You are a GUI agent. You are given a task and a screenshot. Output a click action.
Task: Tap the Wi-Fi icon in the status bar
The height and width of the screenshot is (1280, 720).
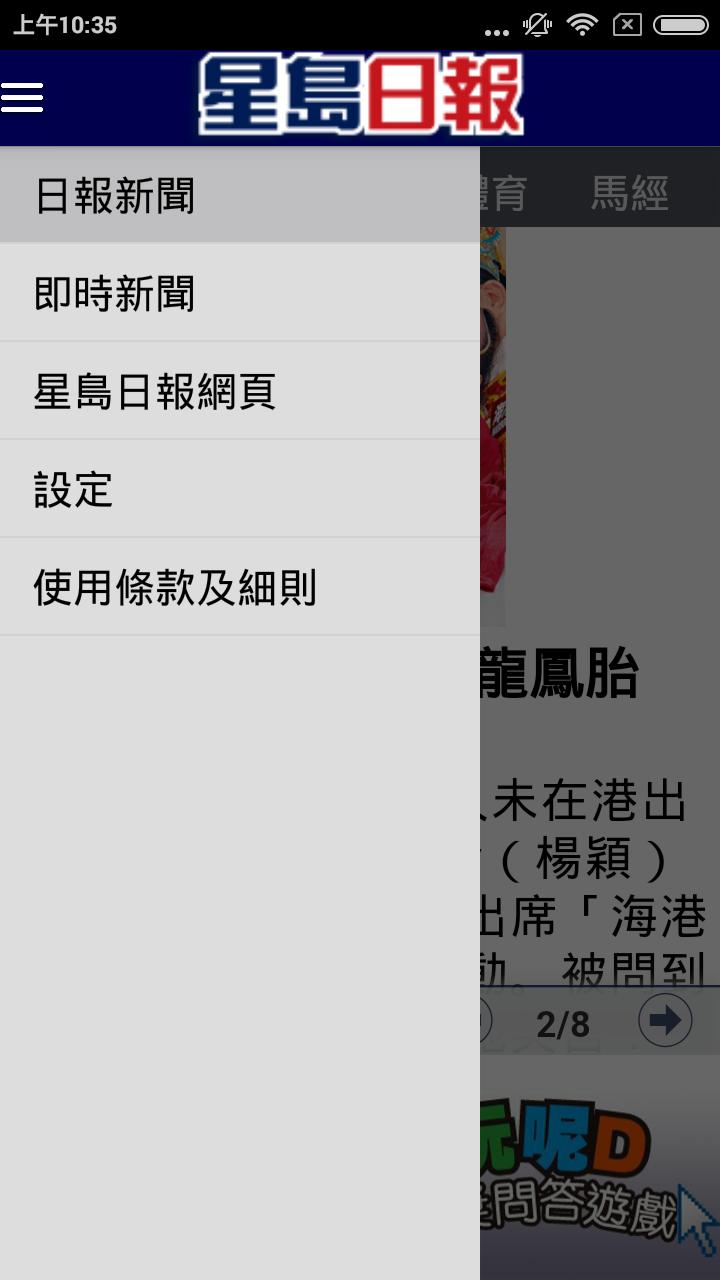[582, 26]
